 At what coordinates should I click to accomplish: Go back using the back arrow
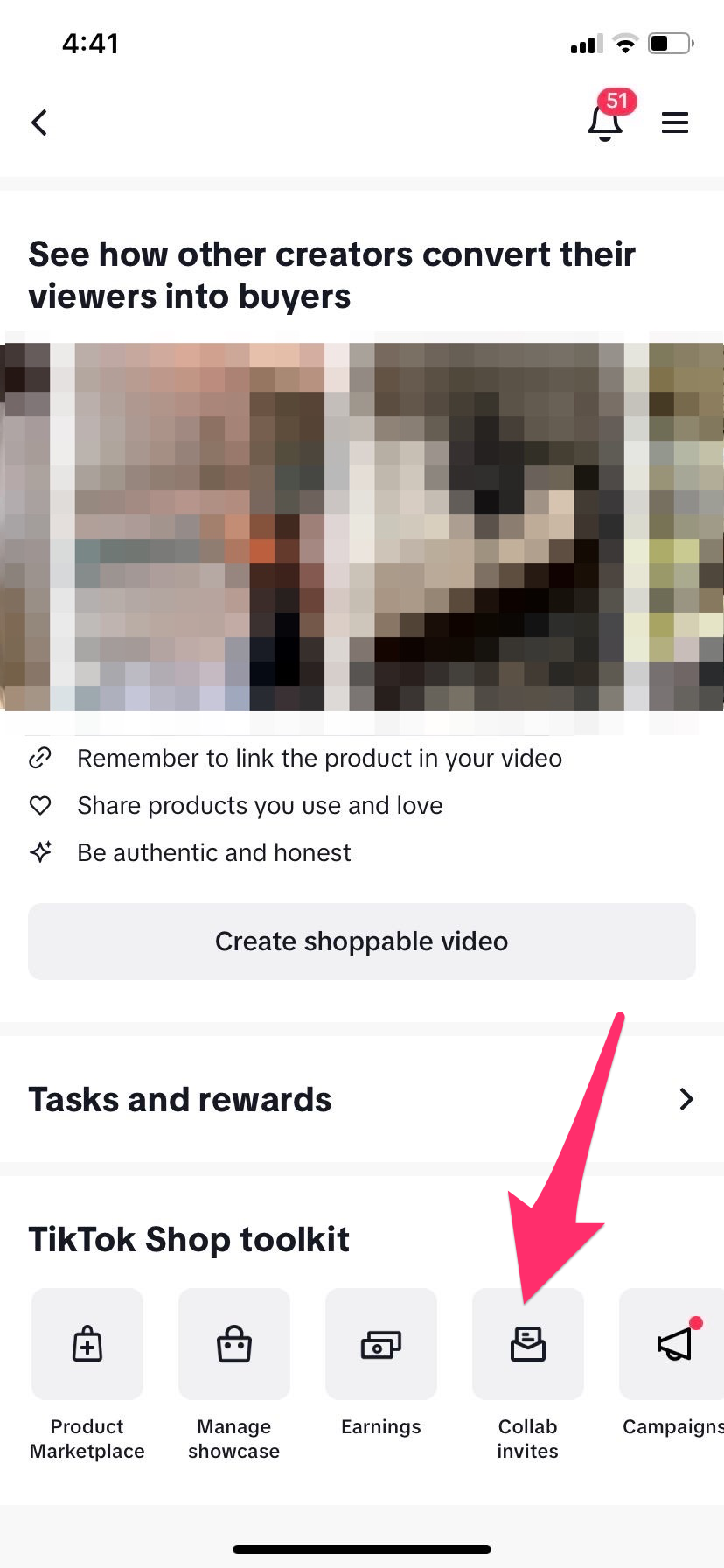pyautogui.click(x=39, y=122)
